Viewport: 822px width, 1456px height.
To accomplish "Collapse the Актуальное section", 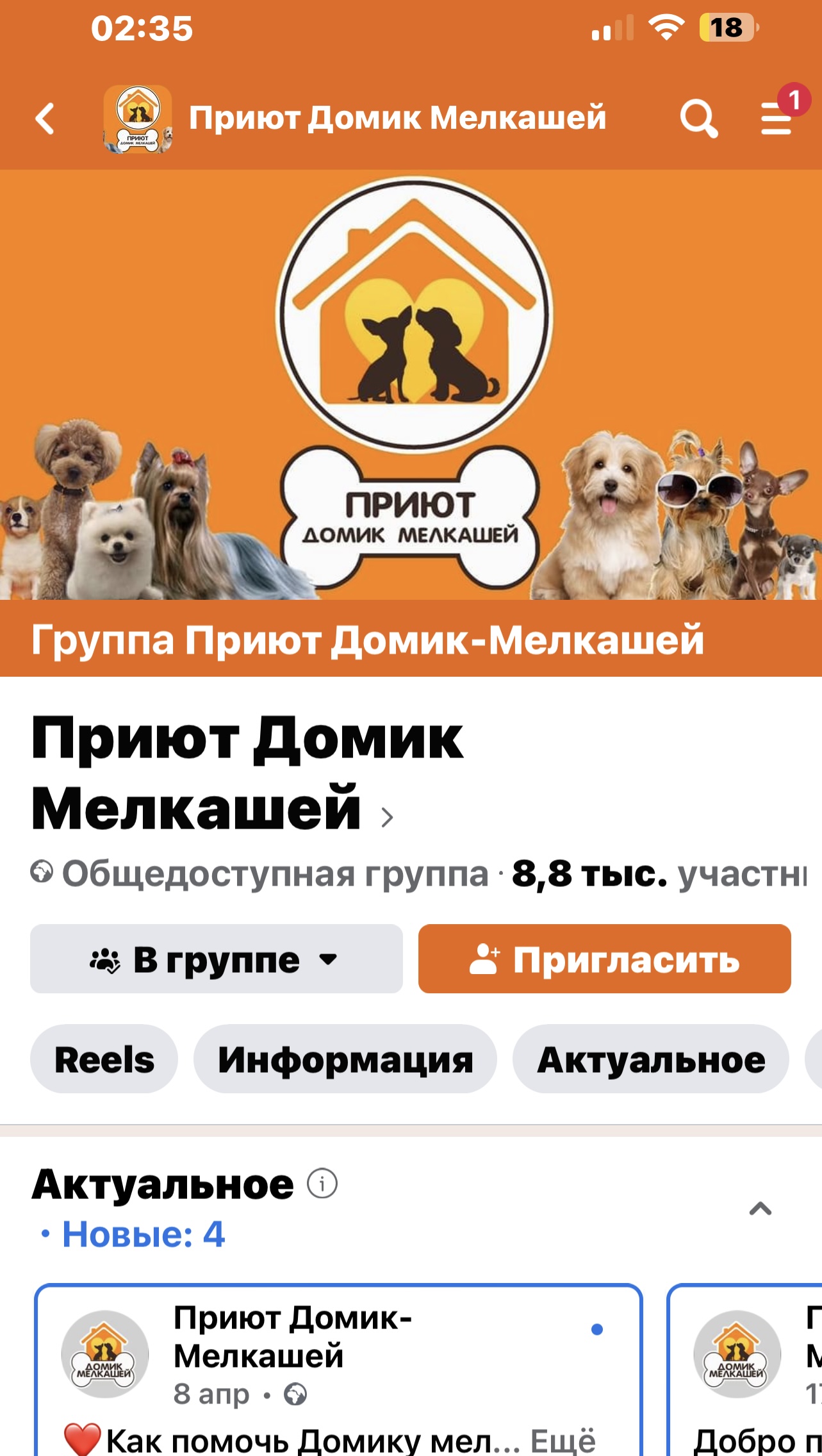I will tap(760, 1209).
